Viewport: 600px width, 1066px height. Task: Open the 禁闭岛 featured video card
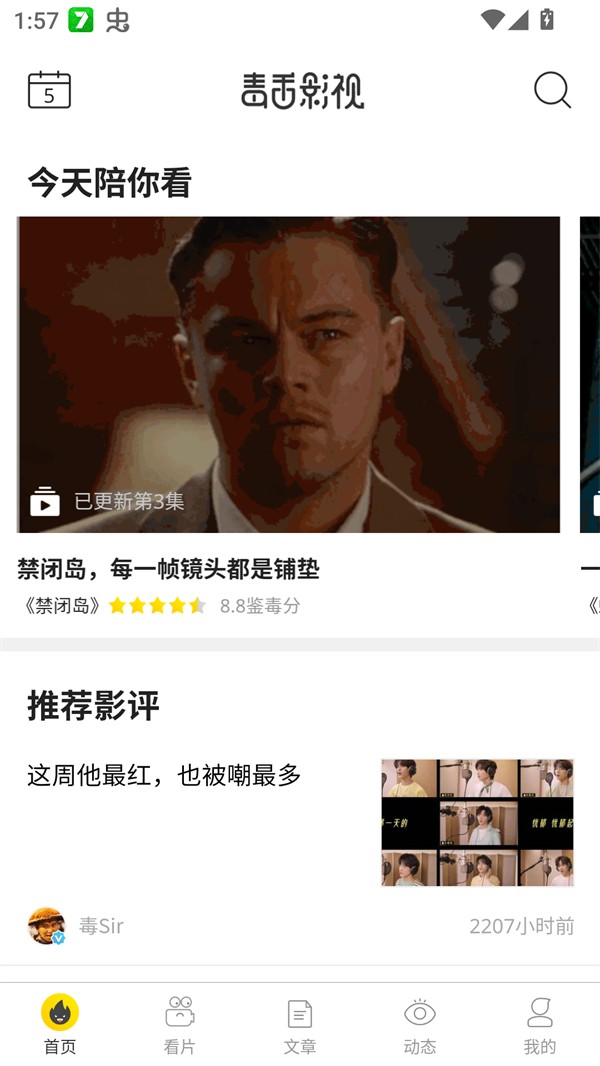pyautogui.click(x=288, y=375)
